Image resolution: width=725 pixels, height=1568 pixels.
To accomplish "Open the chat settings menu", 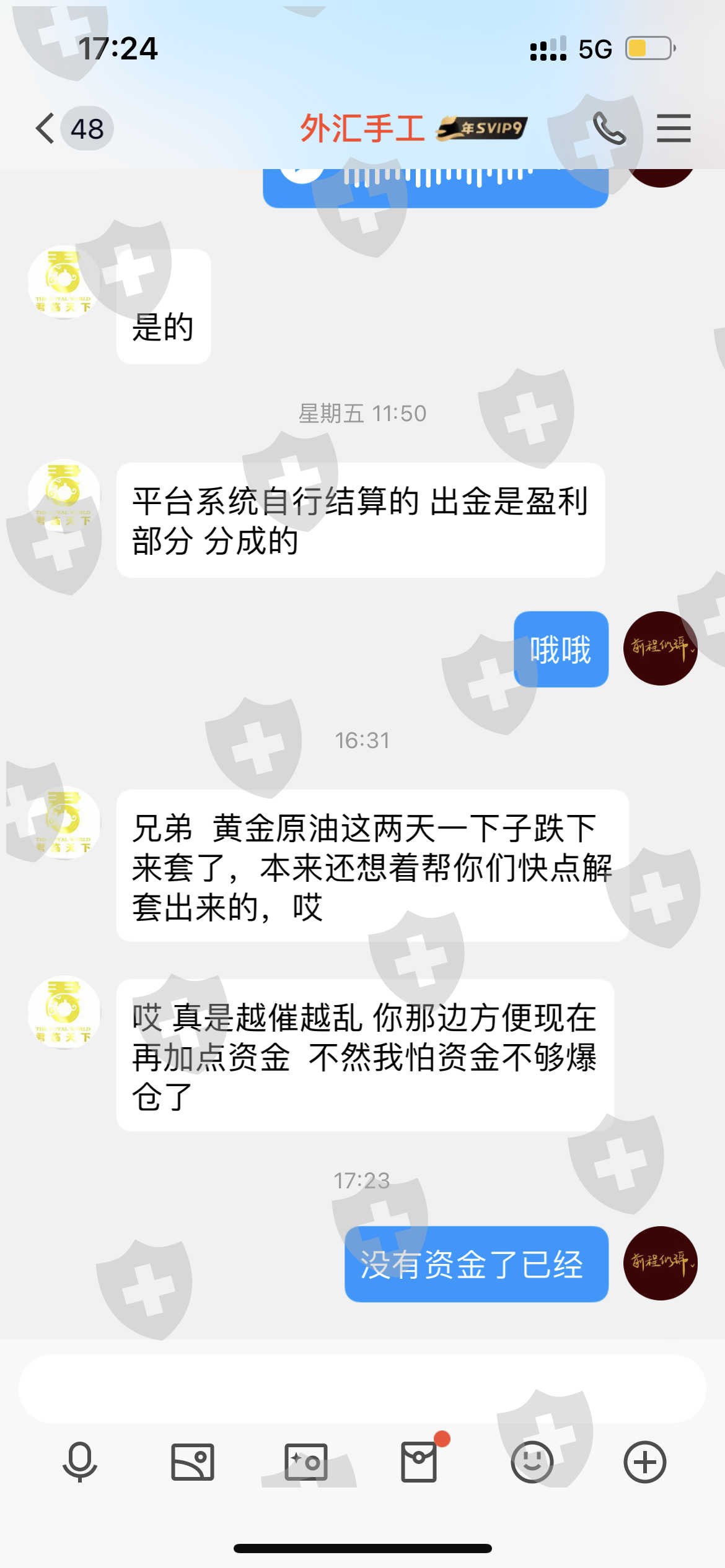I will click(x=674, y=128).
